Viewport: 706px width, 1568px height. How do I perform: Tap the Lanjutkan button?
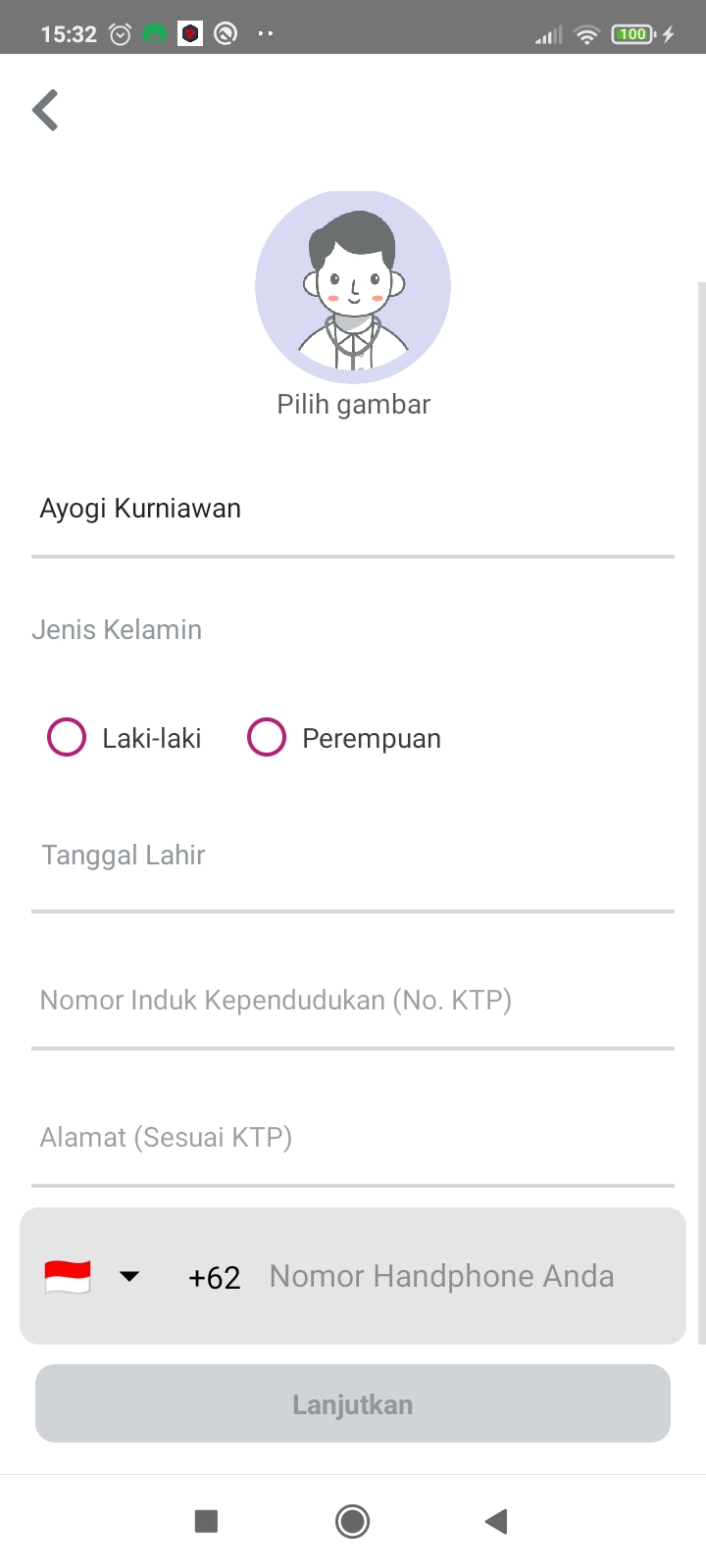pyautogui.click(x=353, y=1403)
